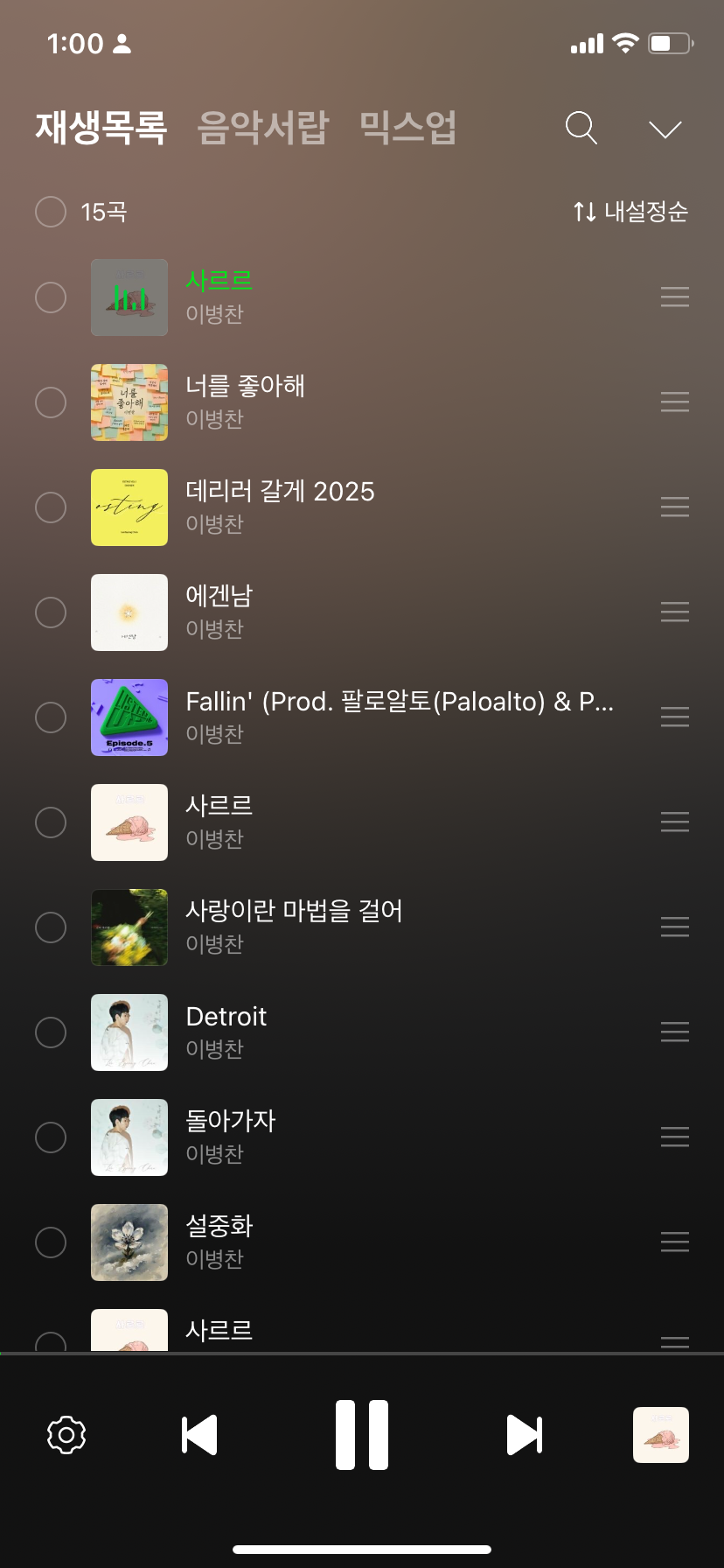
Task: Collapse the playlist with the down chevron
Action: tap(665, 129)
